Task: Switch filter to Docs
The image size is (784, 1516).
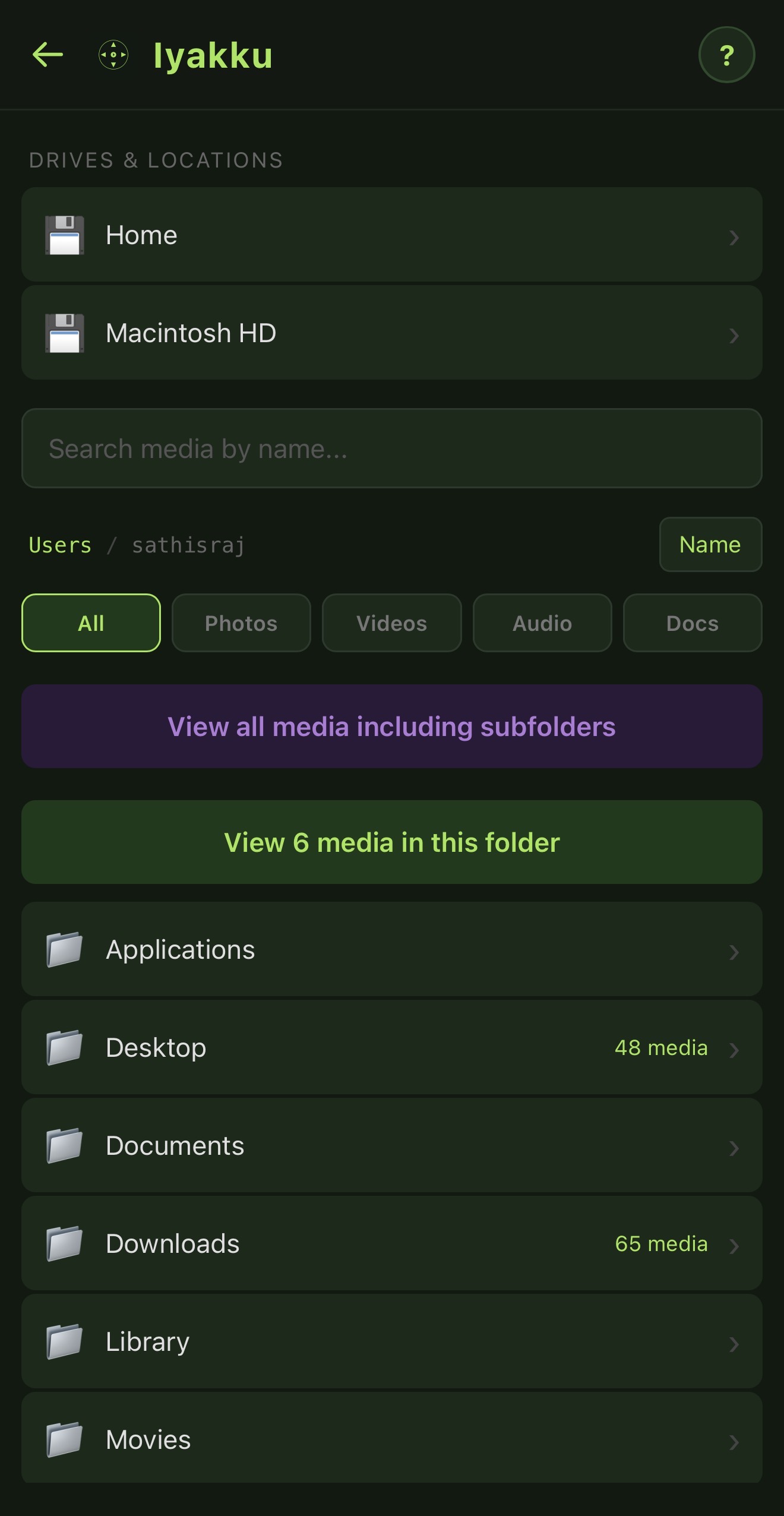Action: [x=692, y=623]
